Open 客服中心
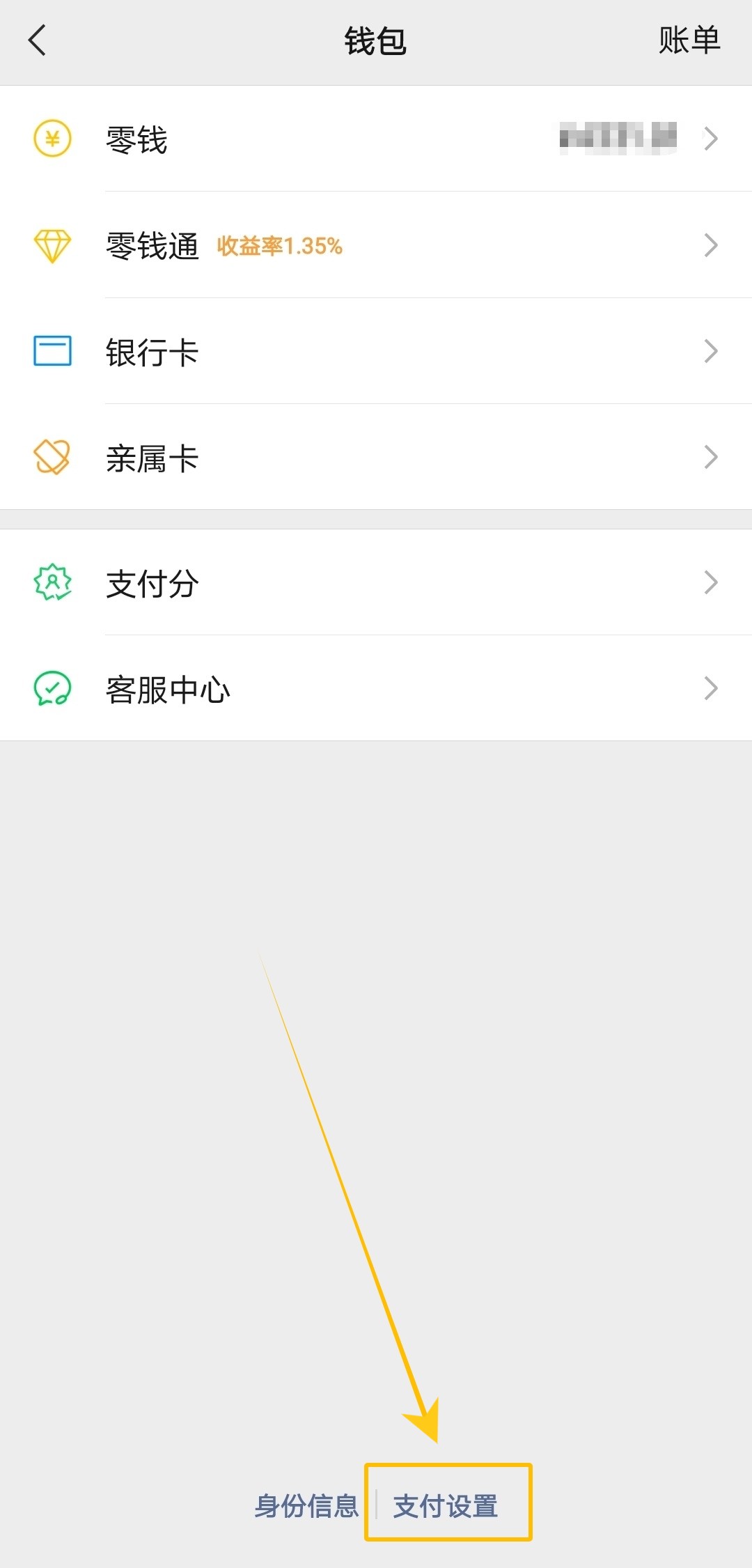752x1568 pixels. coord(376,689)
